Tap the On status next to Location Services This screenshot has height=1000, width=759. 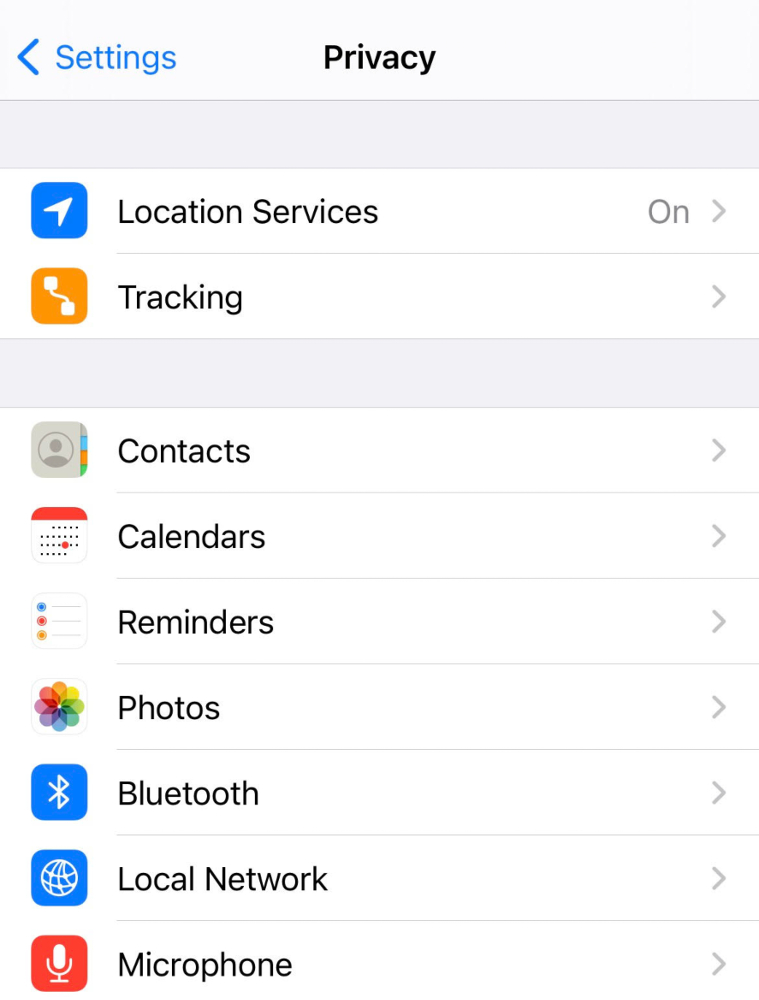pos(668,211)
